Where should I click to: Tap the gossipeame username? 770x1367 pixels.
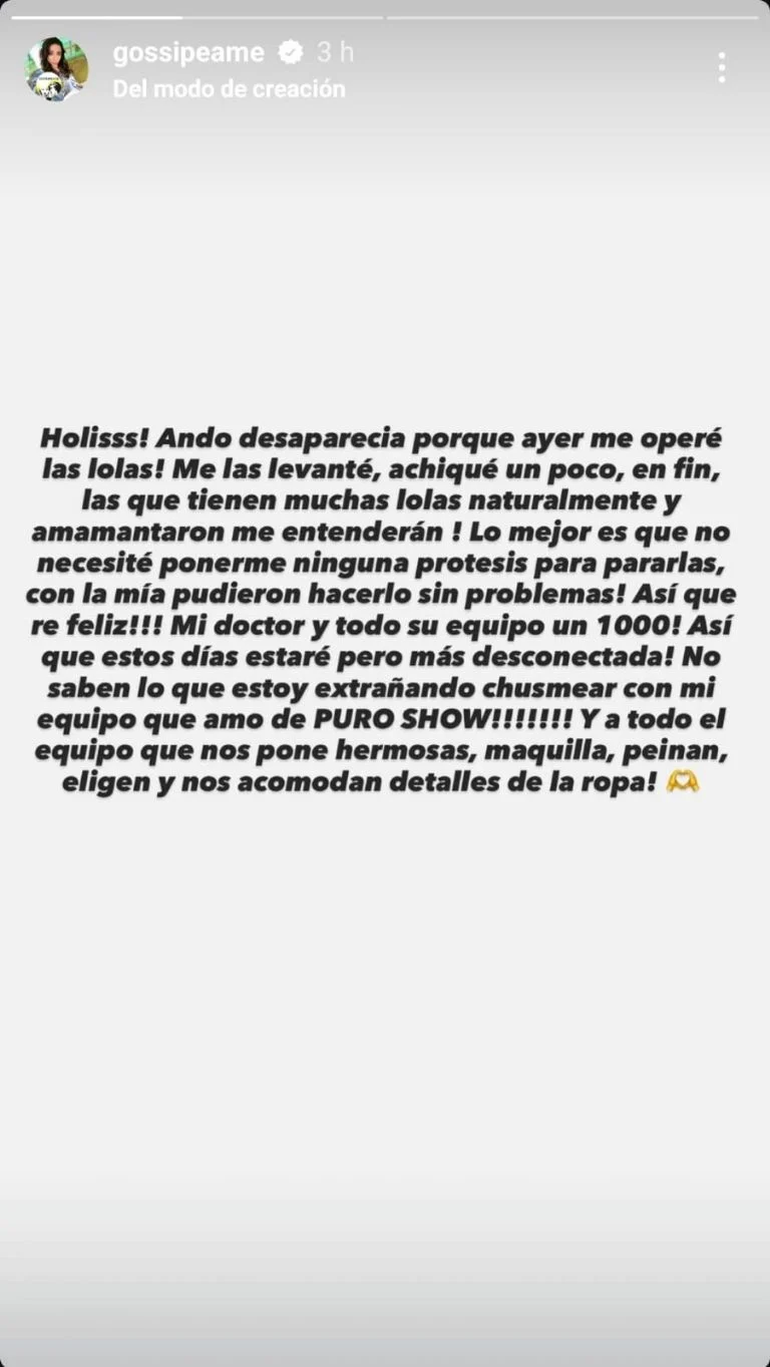(x=188, y=53)
